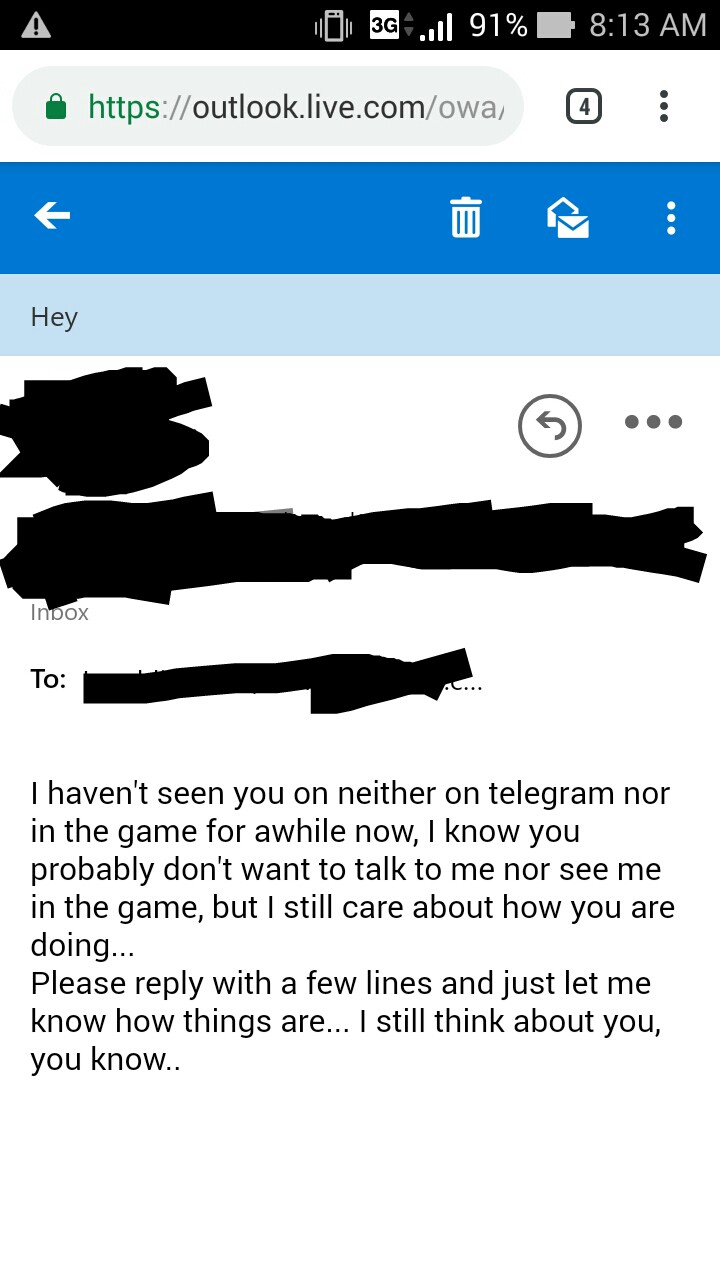Go back to the inbox list
This screenshot has width=720, height=1280.
point(52,216)
